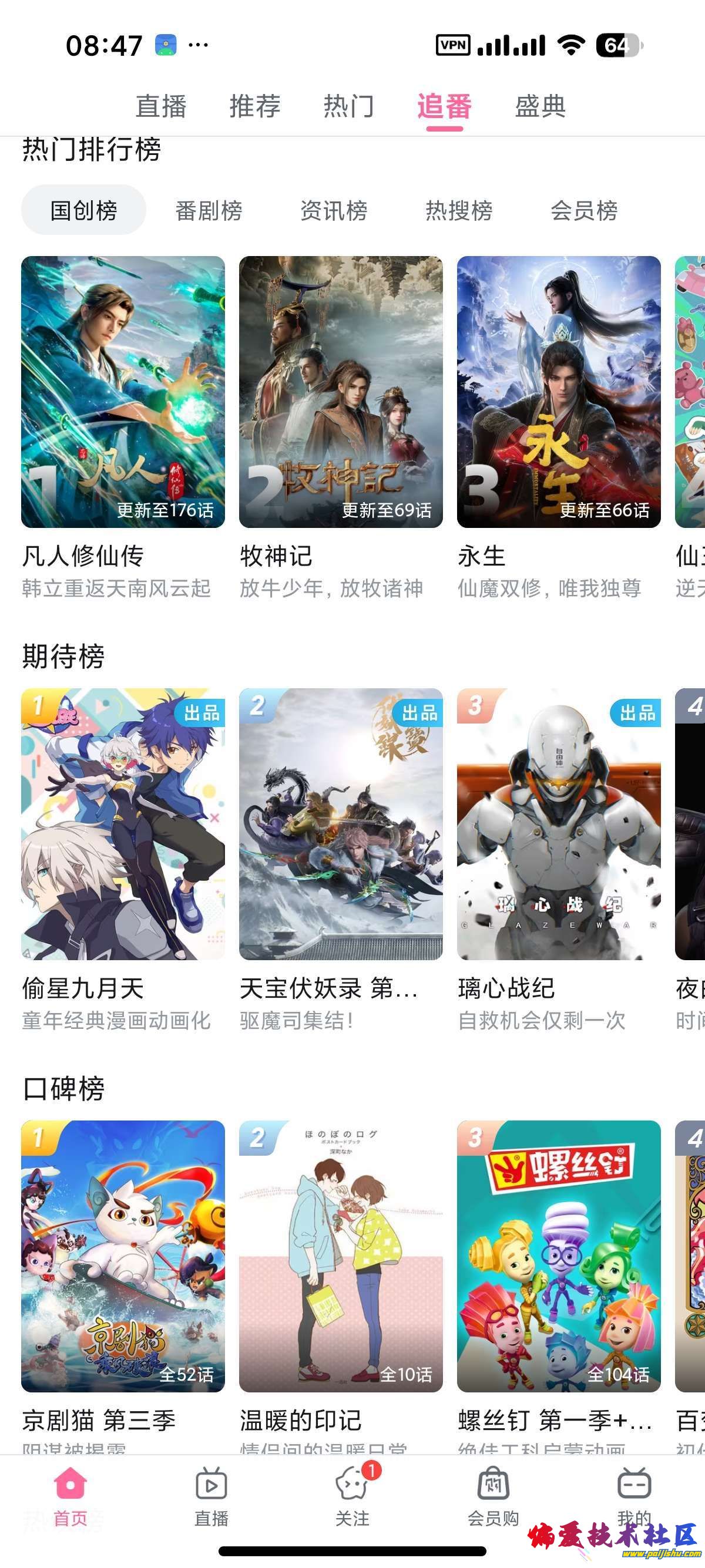Go to the 盛典 top tab
Viewport: 705px width, 1568px height.
(x=540, y=106)
